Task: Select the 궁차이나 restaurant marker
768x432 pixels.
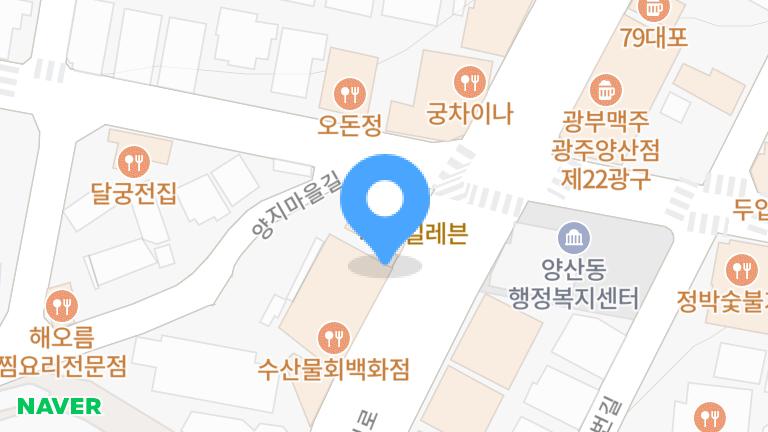Action: click(466, 79)
